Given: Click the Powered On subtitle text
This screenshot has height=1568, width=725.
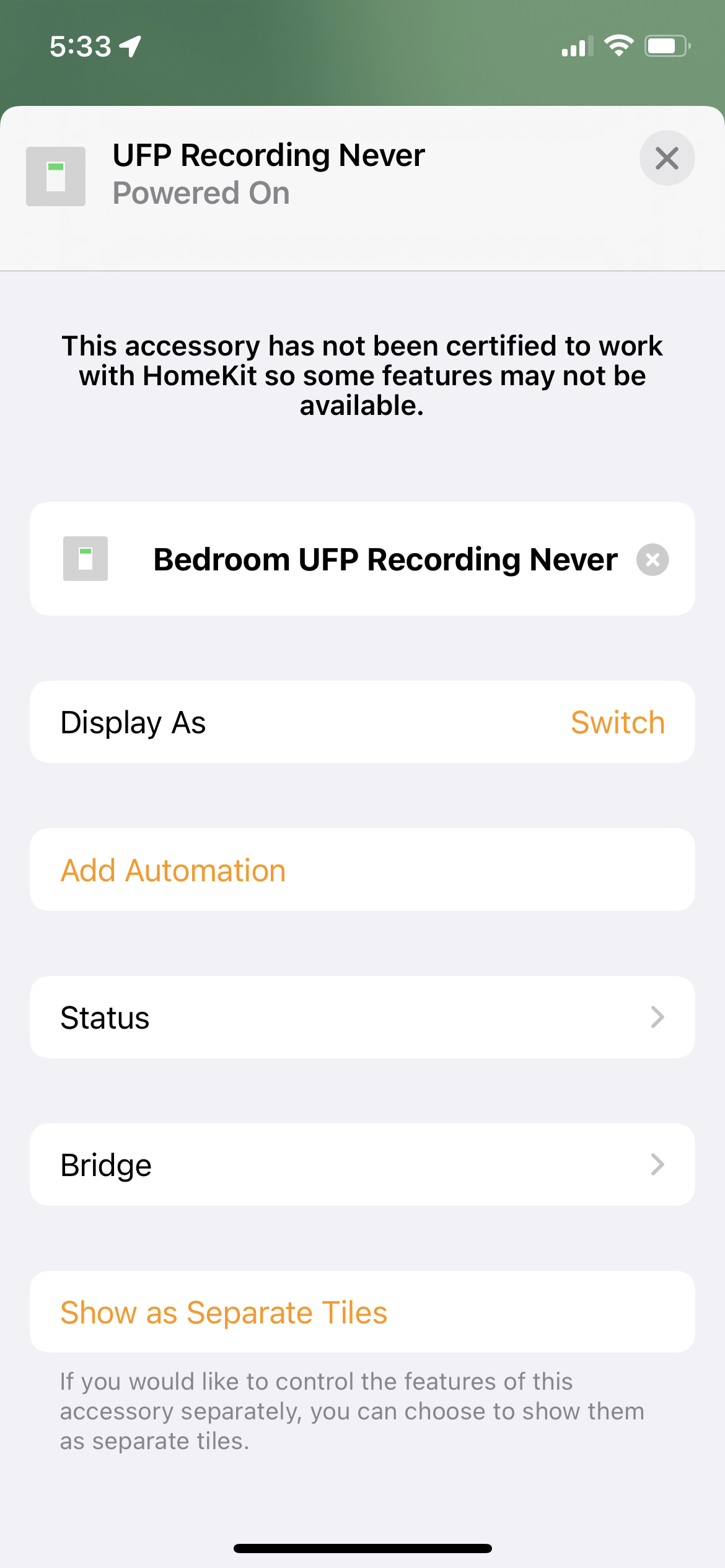Looking at the screenshot, I should point(201,193).
